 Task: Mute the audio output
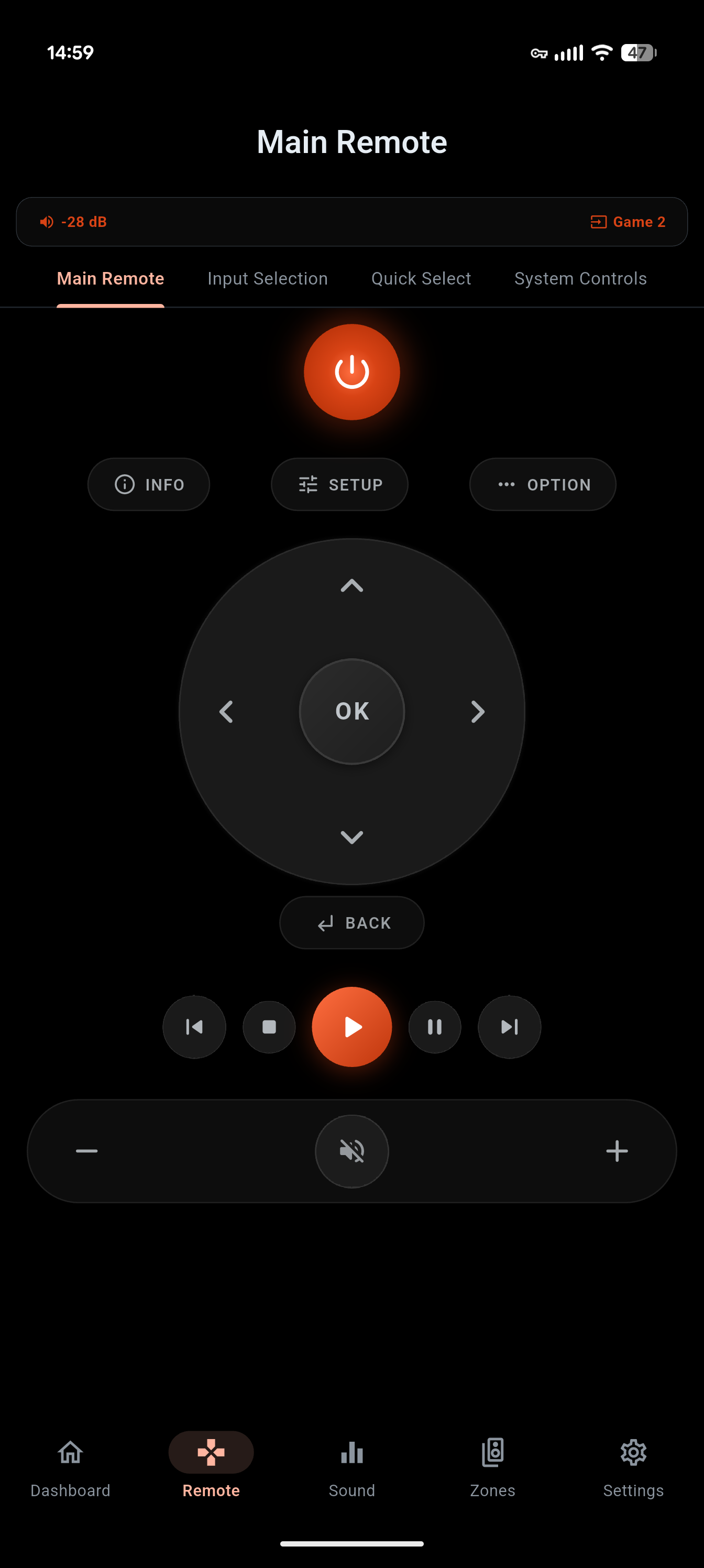click(351, 1150)
